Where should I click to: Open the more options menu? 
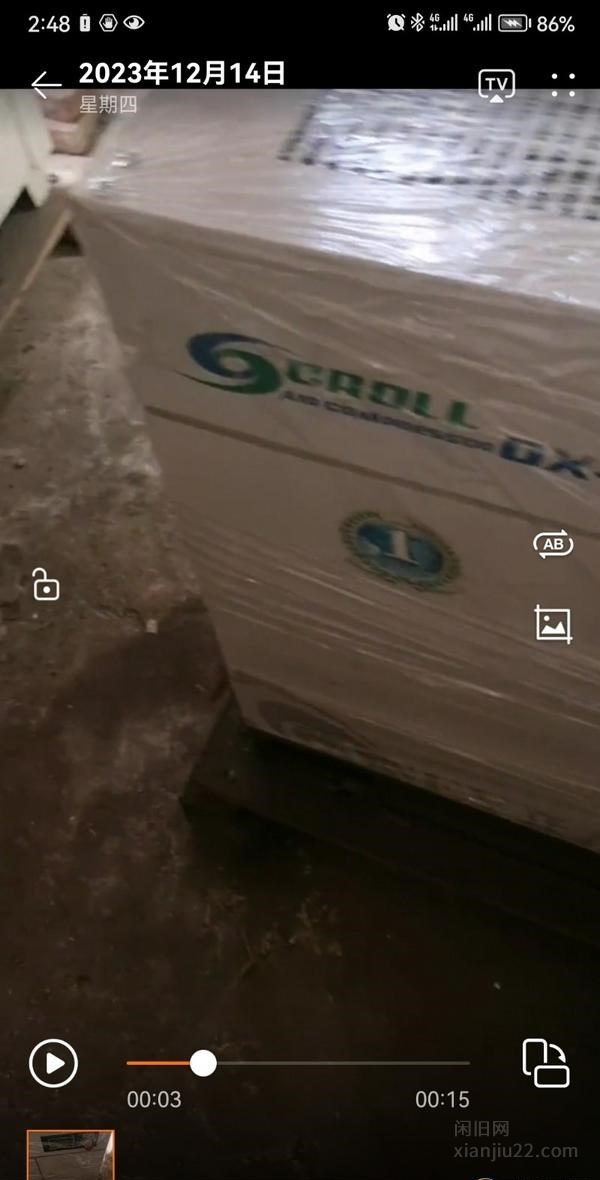point(563,85)
